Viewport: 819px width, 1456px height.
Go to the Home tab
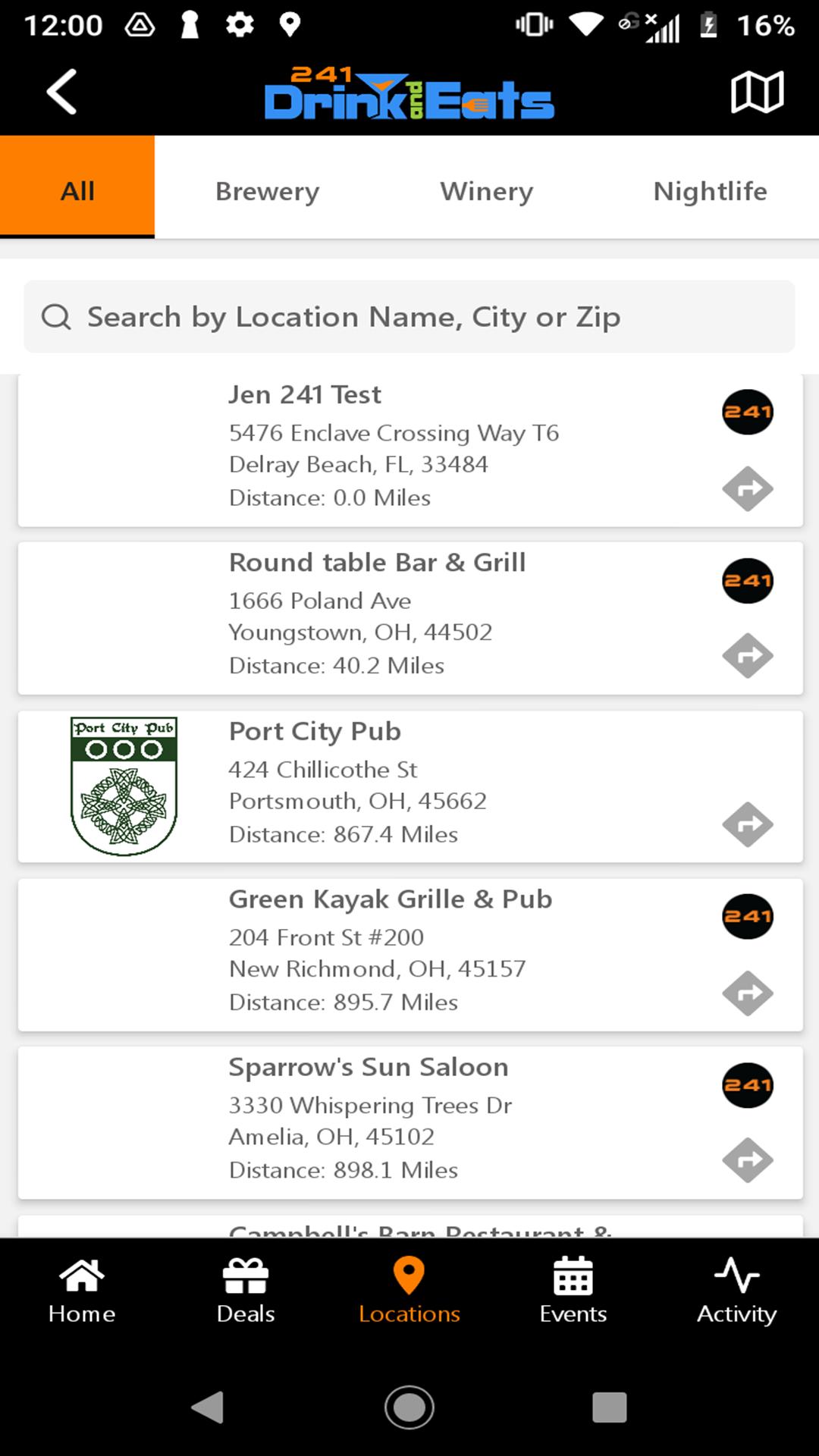click(x=82, y=1291)
